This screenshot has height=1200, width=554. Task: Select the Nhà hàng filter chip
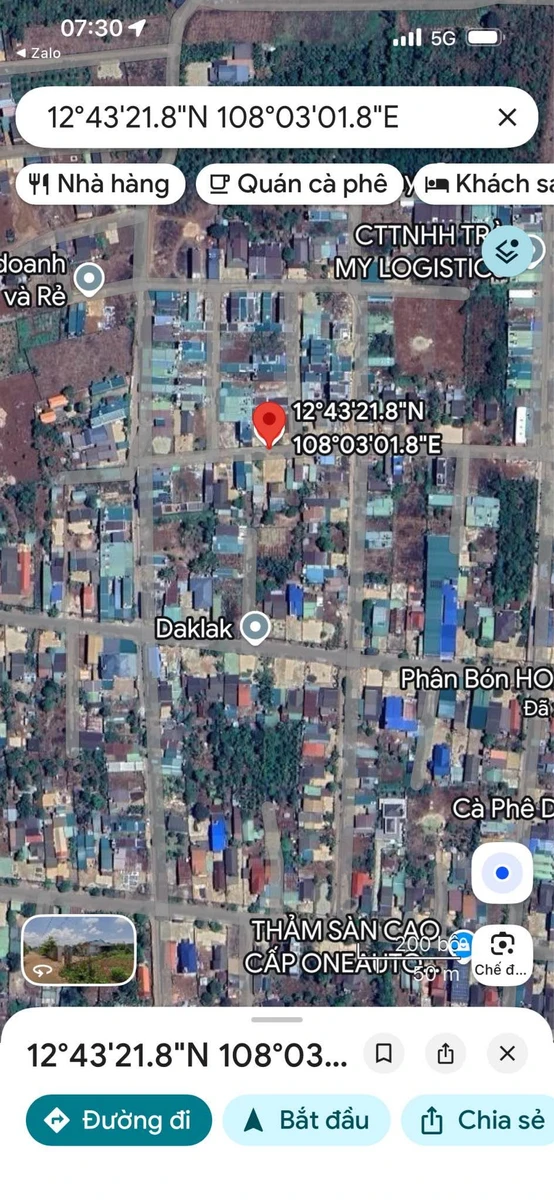click(101, 184)
